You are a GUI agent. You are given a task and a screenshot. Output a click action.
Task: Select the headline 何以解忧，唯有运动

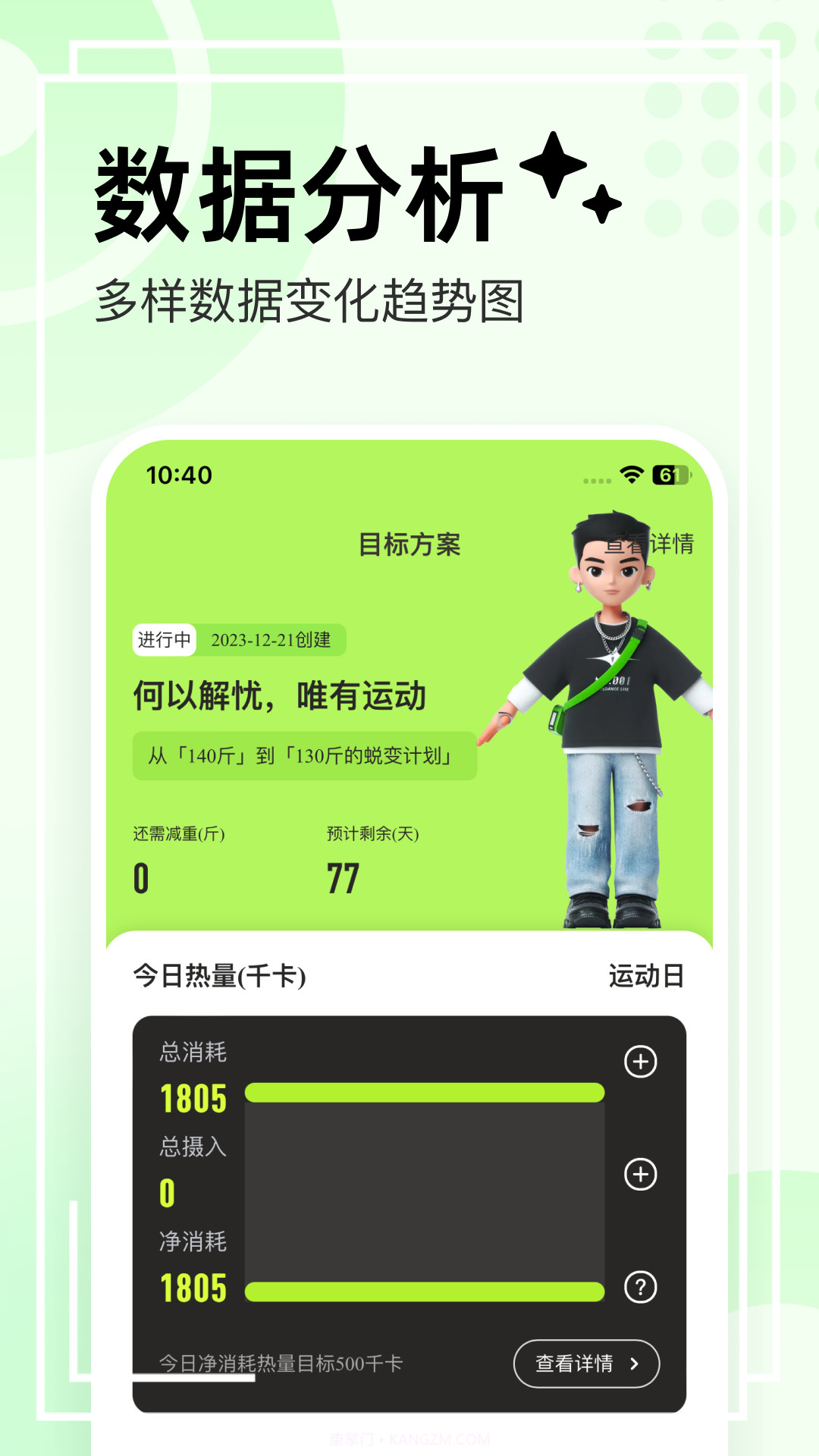(x=281, y=694)
